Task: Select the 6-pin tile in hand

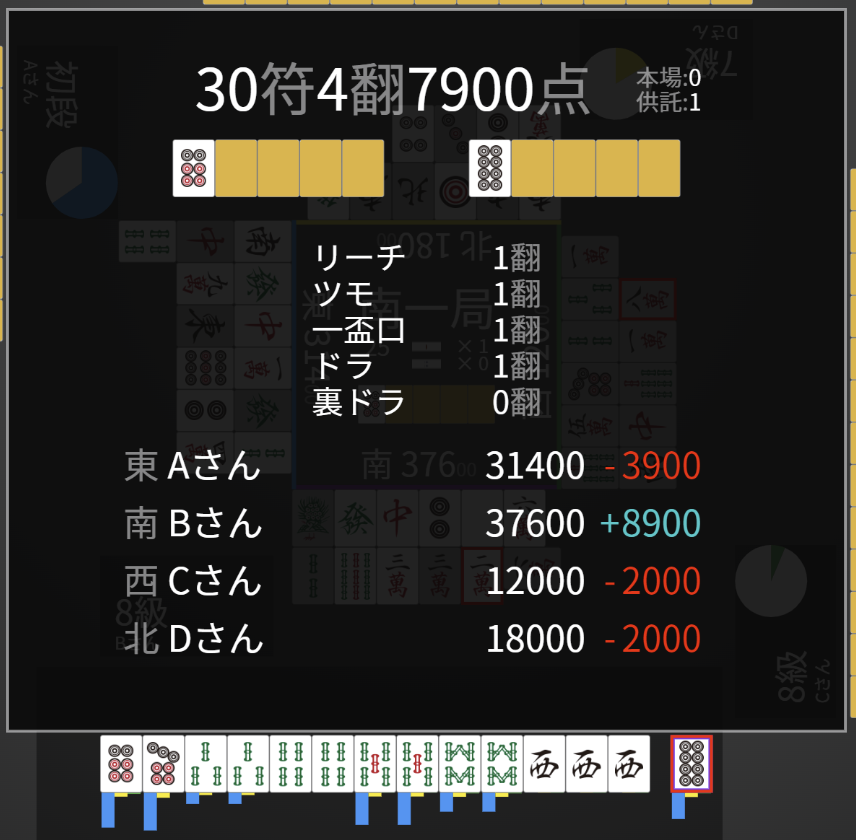Action: point(121,765)
